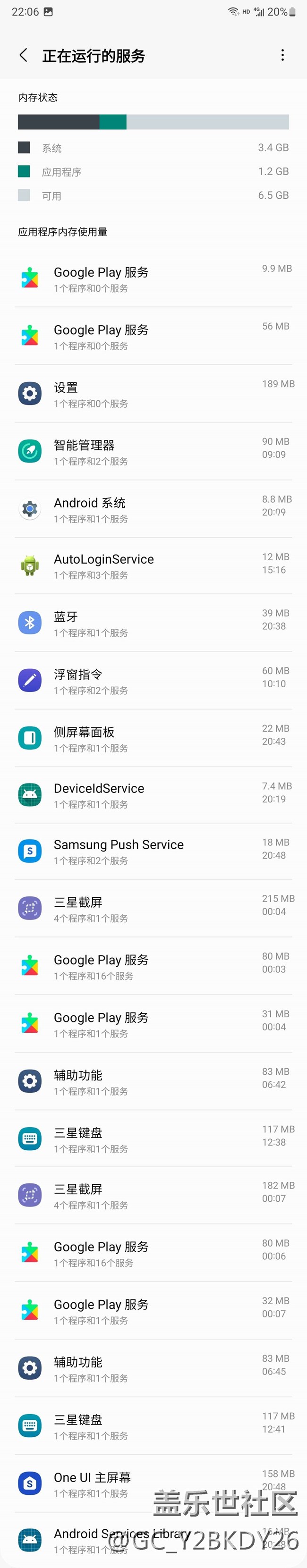The width and height of the screenshot is (307, 1568).
Task: Open 三星截屏 using 215 MB
Action: pyautogui.click(x=153, y=909)
